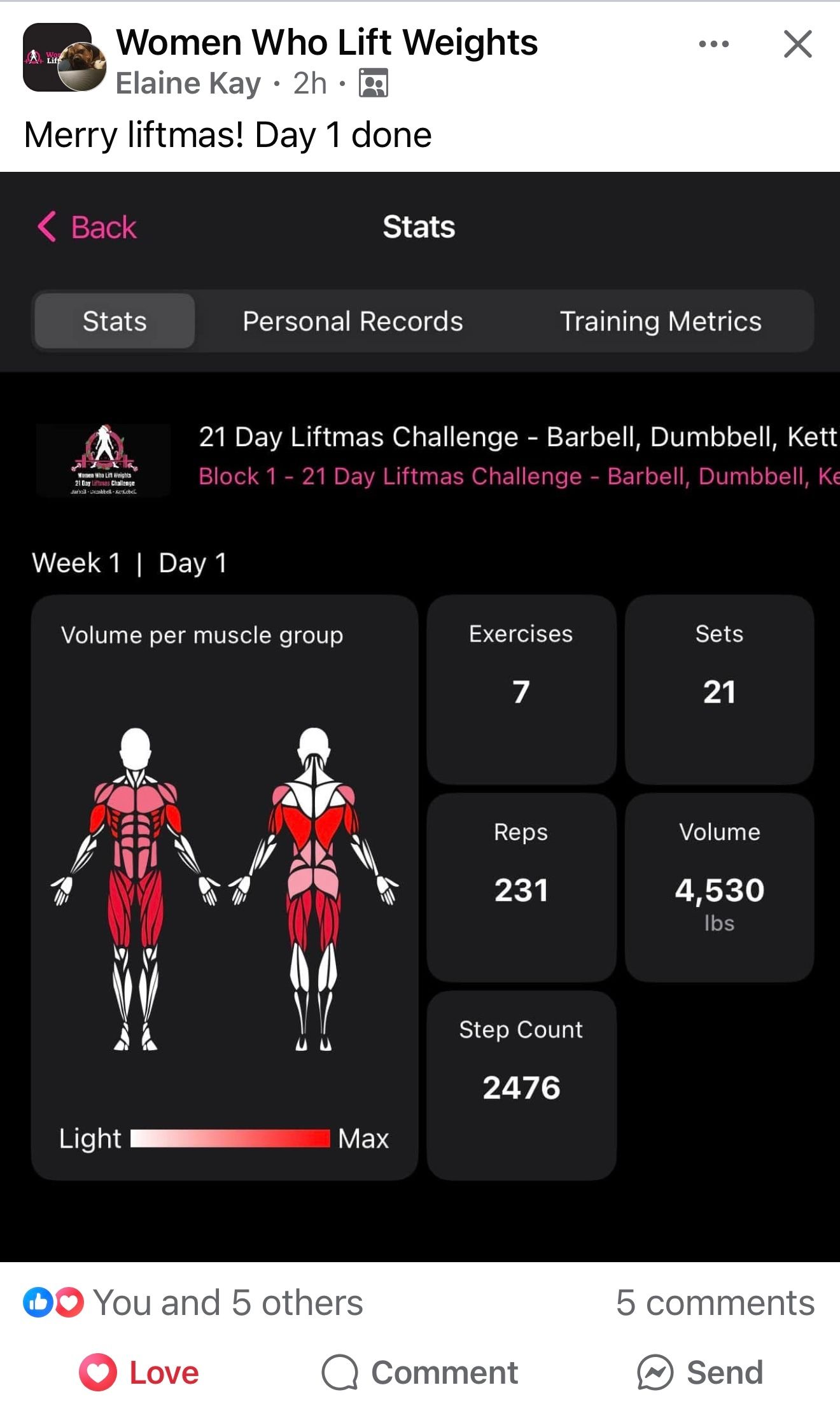Open Elaine Kay's profile
Image resolution: width=840 pixels, height=1427 pixels.
tap(188, 83)
